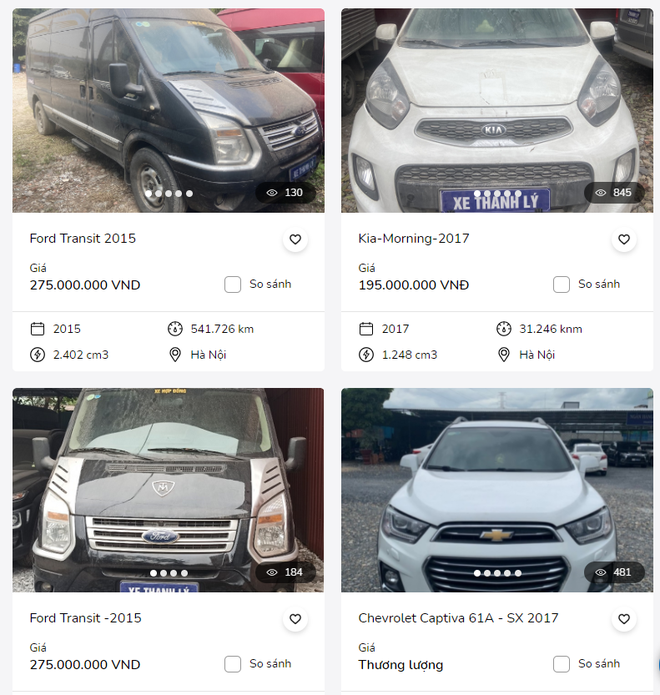Favorite the Kia-Morning-2017 listing
The height and width of the screenshot is (695, 660).
pyautogui.click(x=624, y=240)
